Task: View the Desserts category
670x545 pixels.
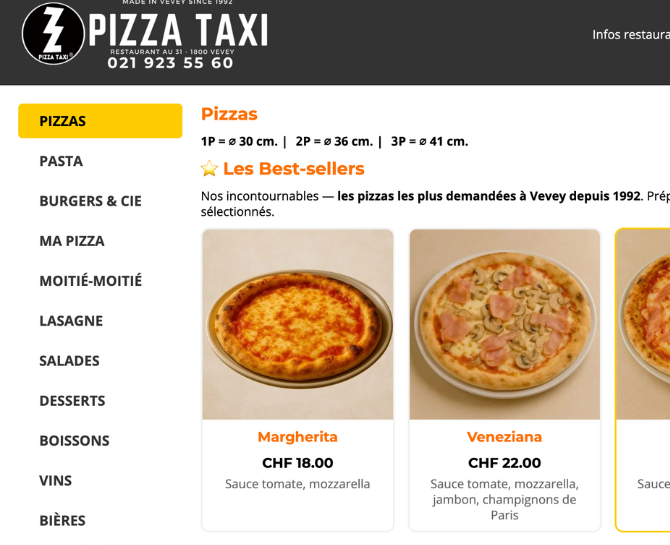Action: click(x=72, y=401)
